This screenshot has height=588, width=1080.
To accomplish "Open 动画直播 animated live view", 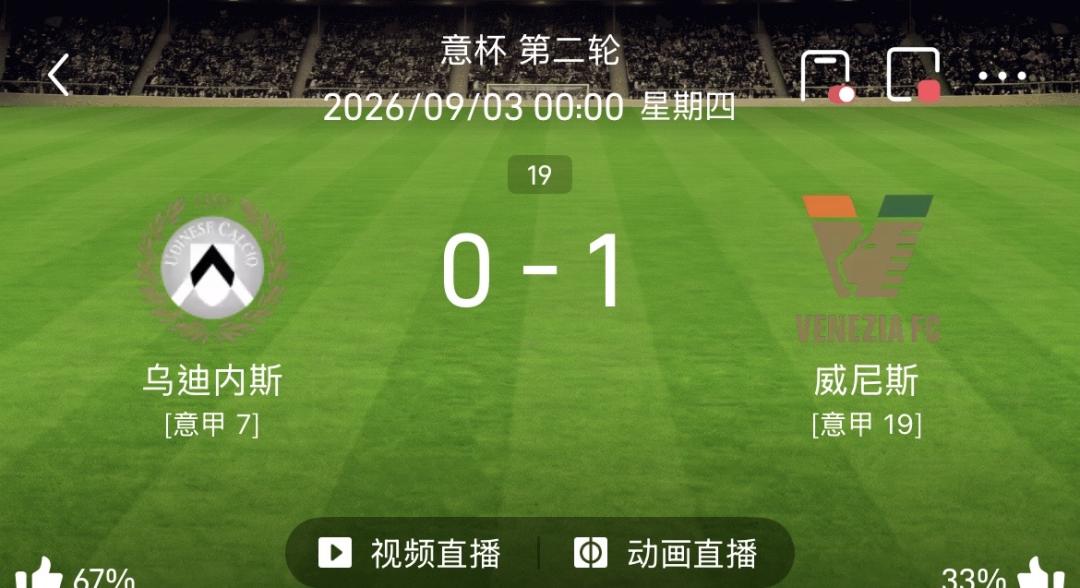I will tap(666, 554).
